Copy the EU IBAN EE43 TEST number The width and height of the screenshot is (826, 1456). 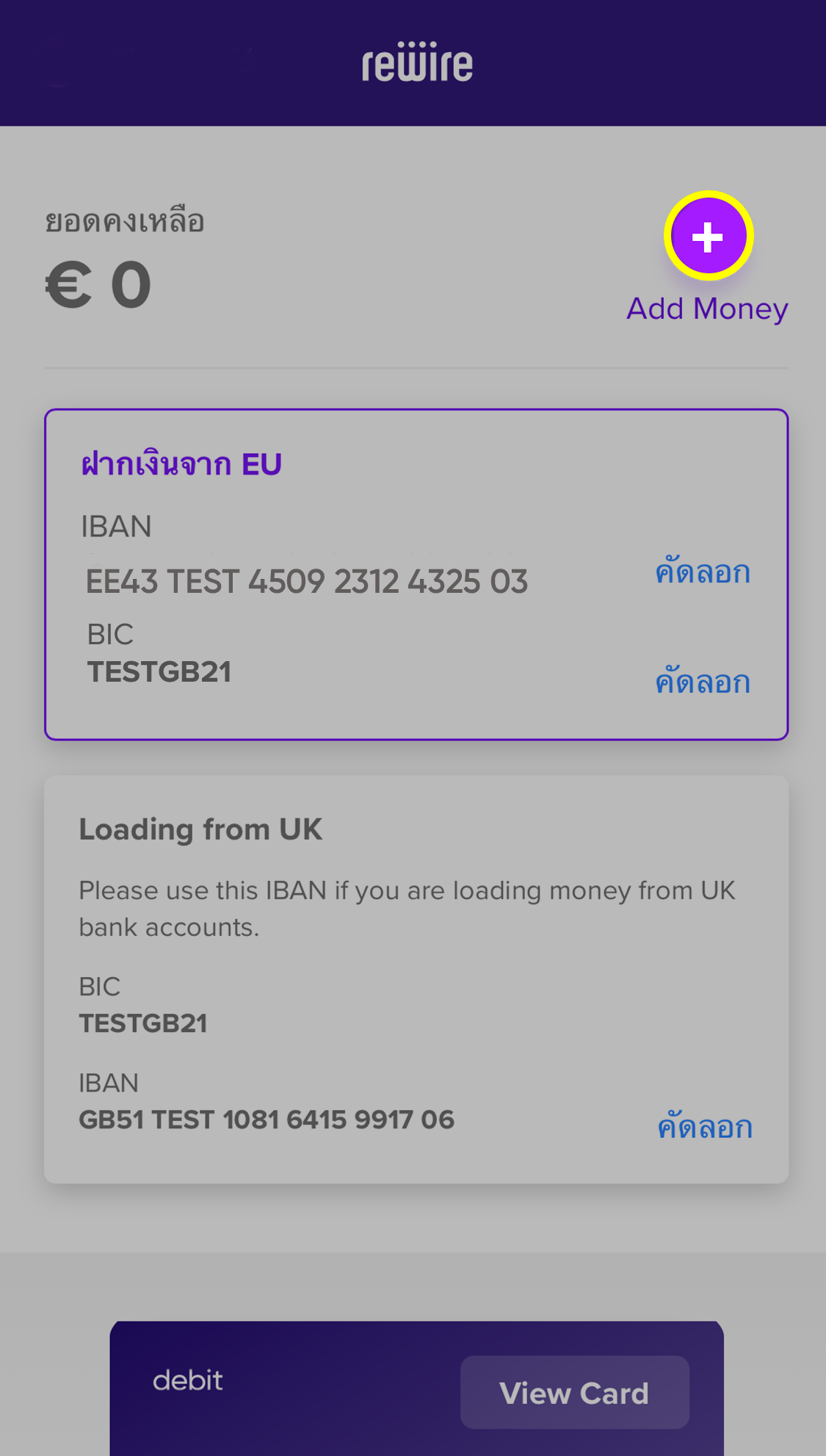click(x=702, y=572)
